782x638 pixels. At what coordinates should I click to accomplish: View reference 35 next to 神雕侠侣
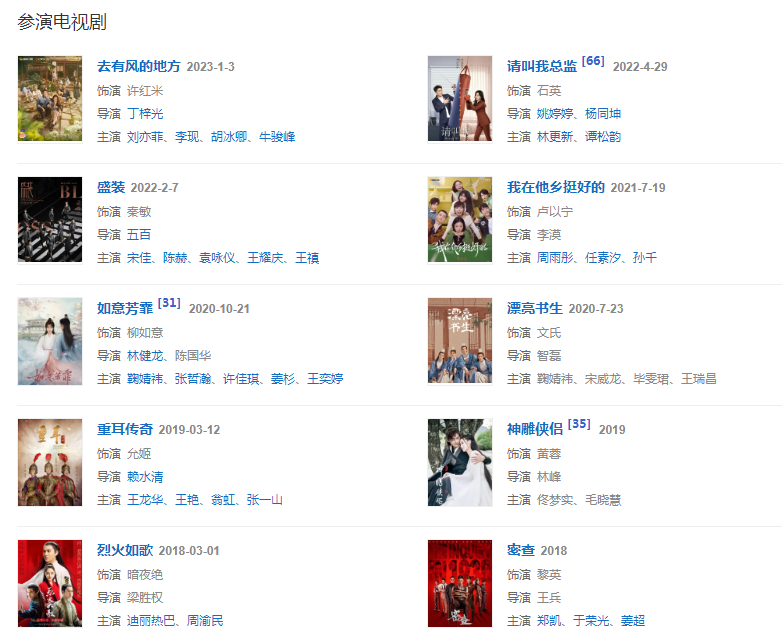click(x=579, y=424)
